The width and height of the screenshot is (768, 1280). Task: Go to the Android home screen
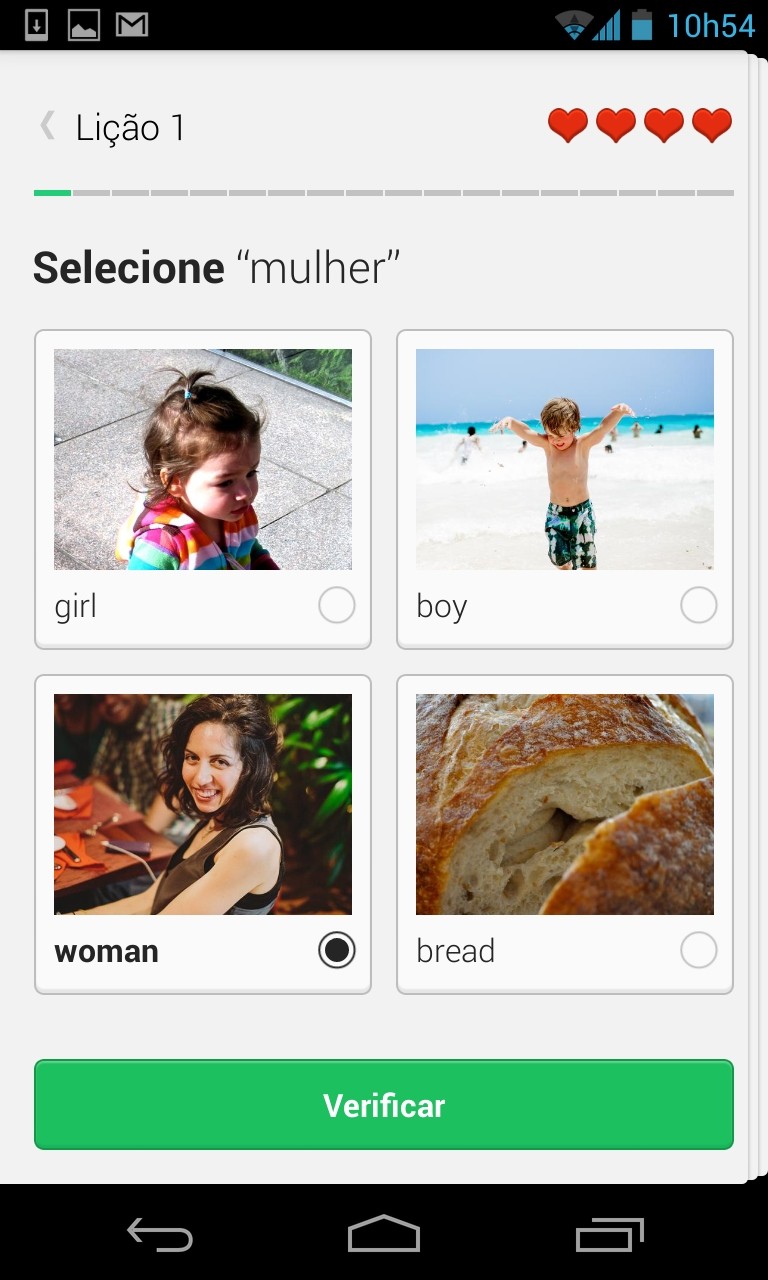coord(384,1235)
